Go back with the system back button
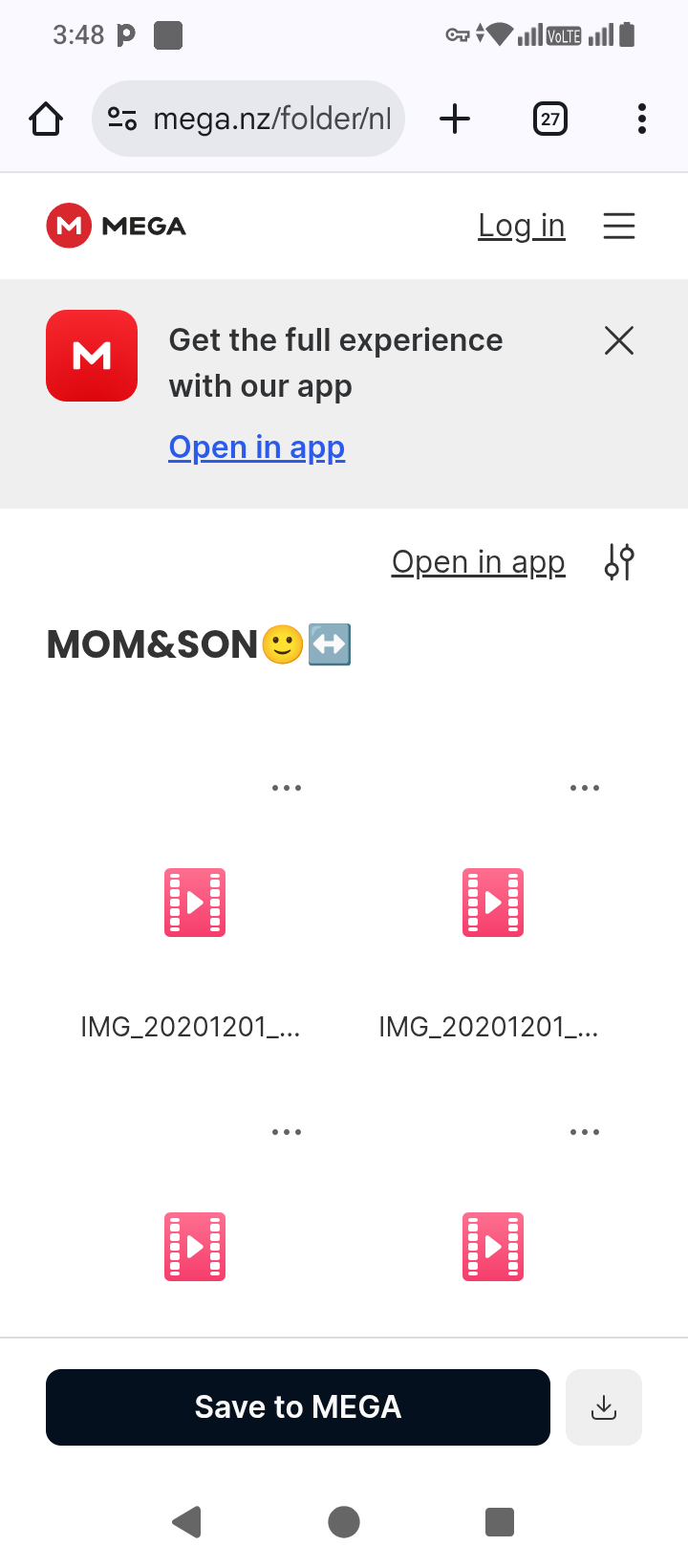 coord(187,1521)
